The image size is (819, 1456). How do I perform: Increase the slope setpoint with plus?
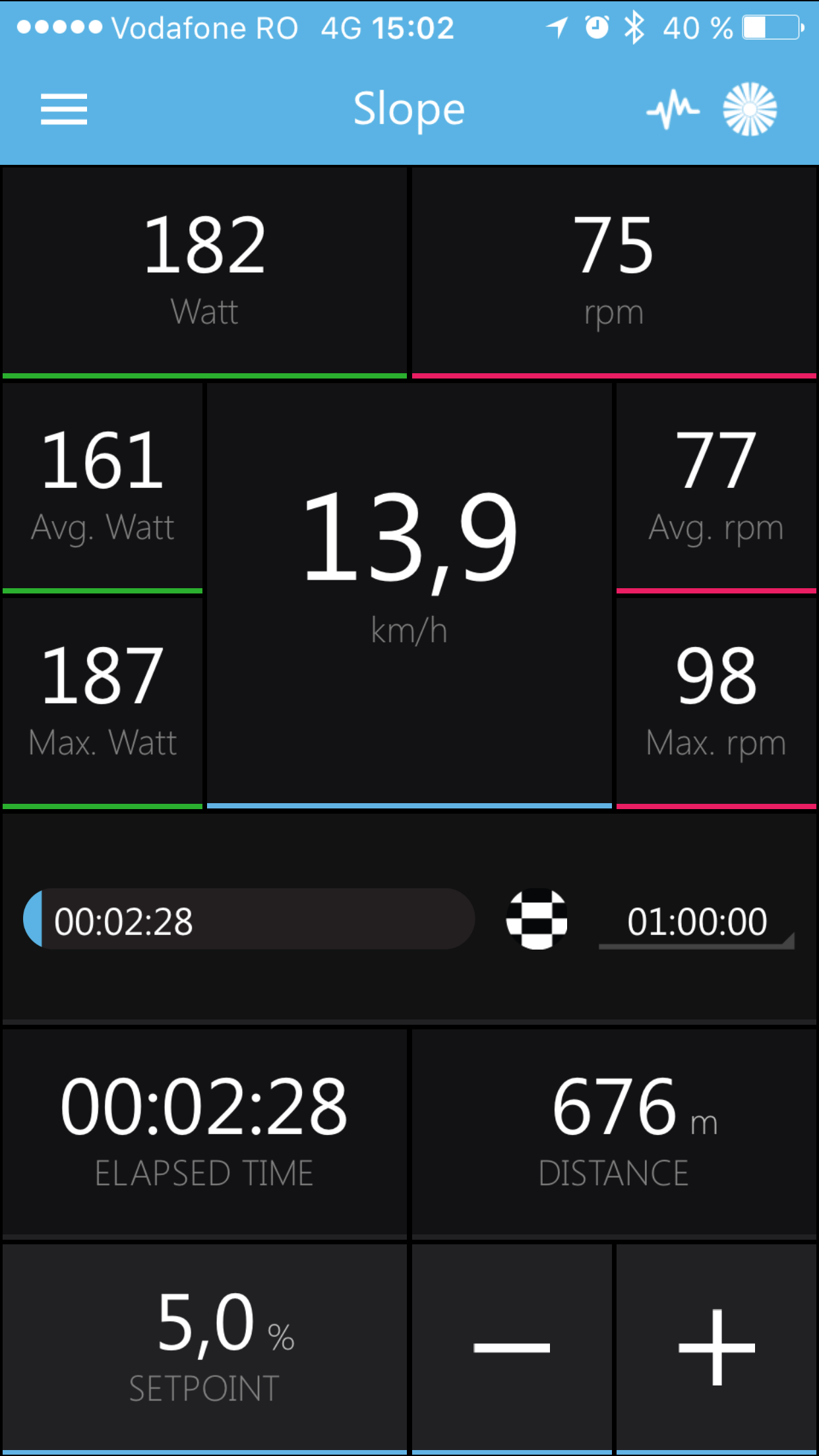coord(717,1347)
